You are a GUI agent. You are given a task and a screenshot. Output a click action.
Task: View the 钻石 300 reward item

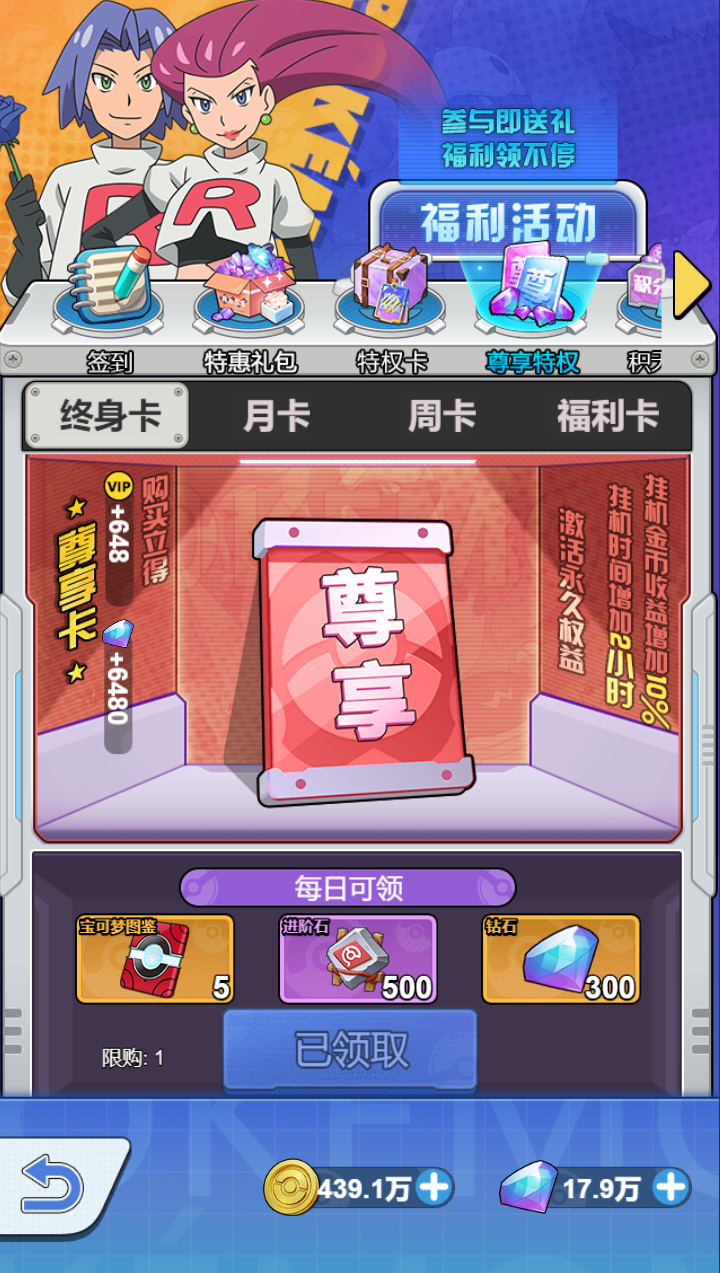[561, 959]
